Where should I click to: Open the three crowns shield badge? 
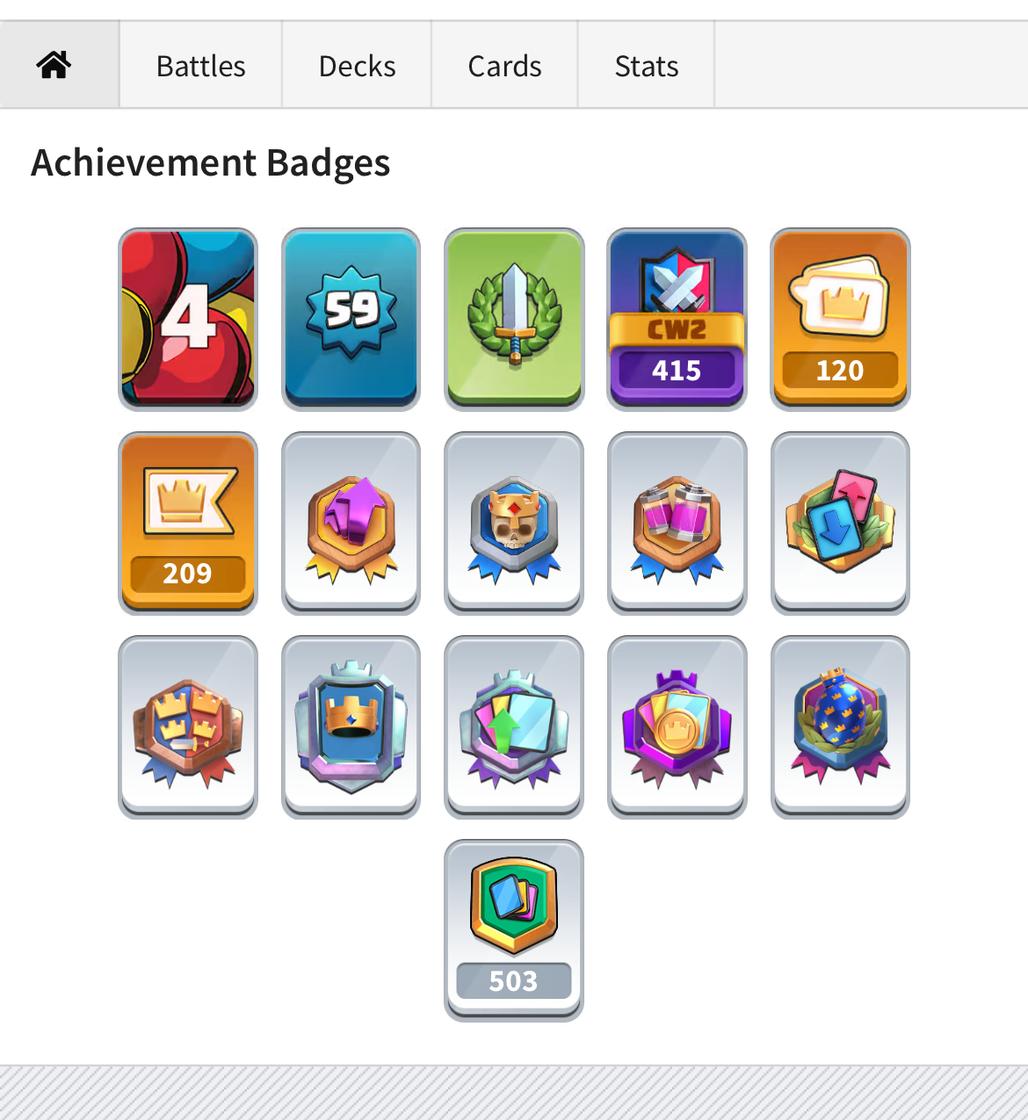188,727
